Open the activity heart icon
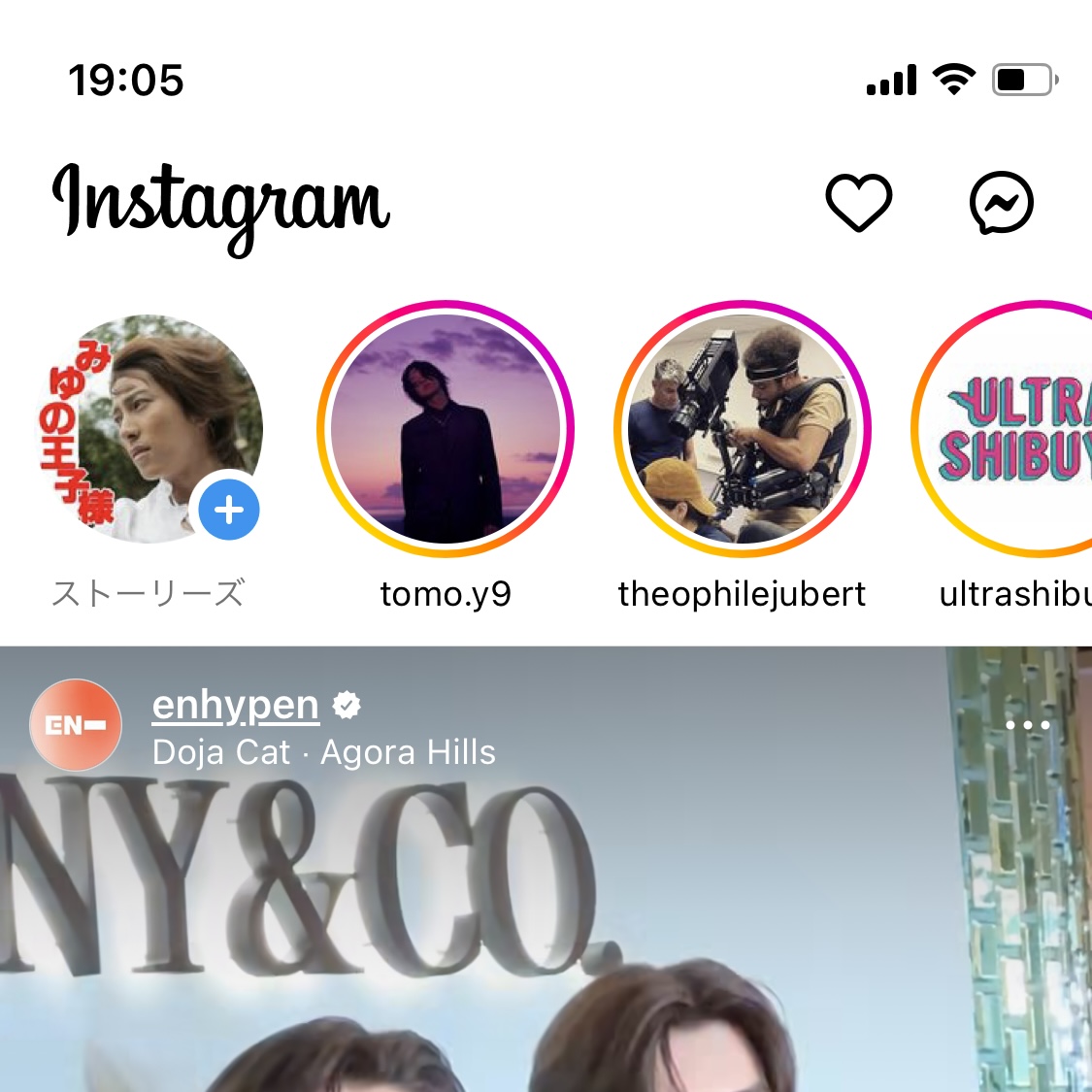This screenshot has width=1092, height=1092. 858,203
